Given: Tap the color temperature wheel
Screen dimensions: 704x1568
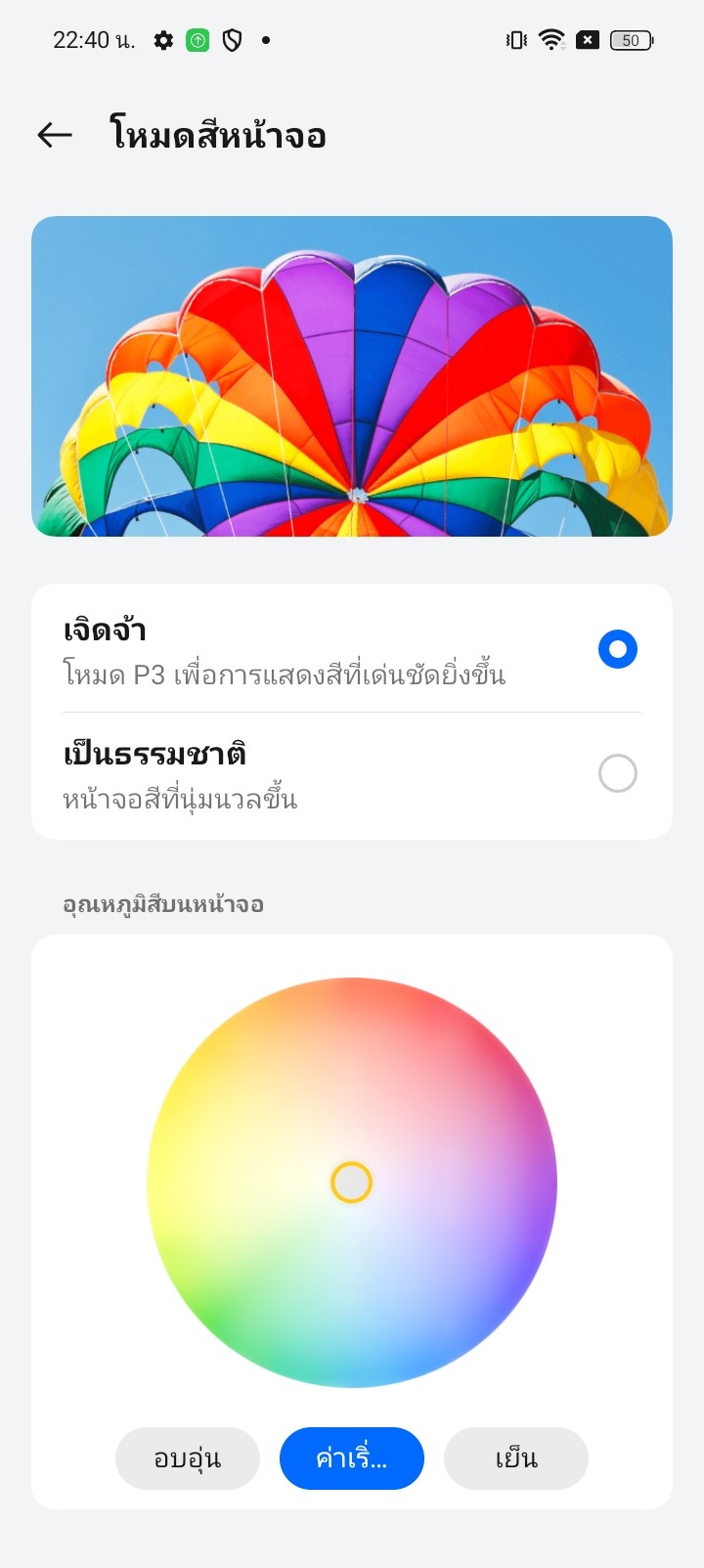Looking at the screenshot, I should (x=352, y=1183).
